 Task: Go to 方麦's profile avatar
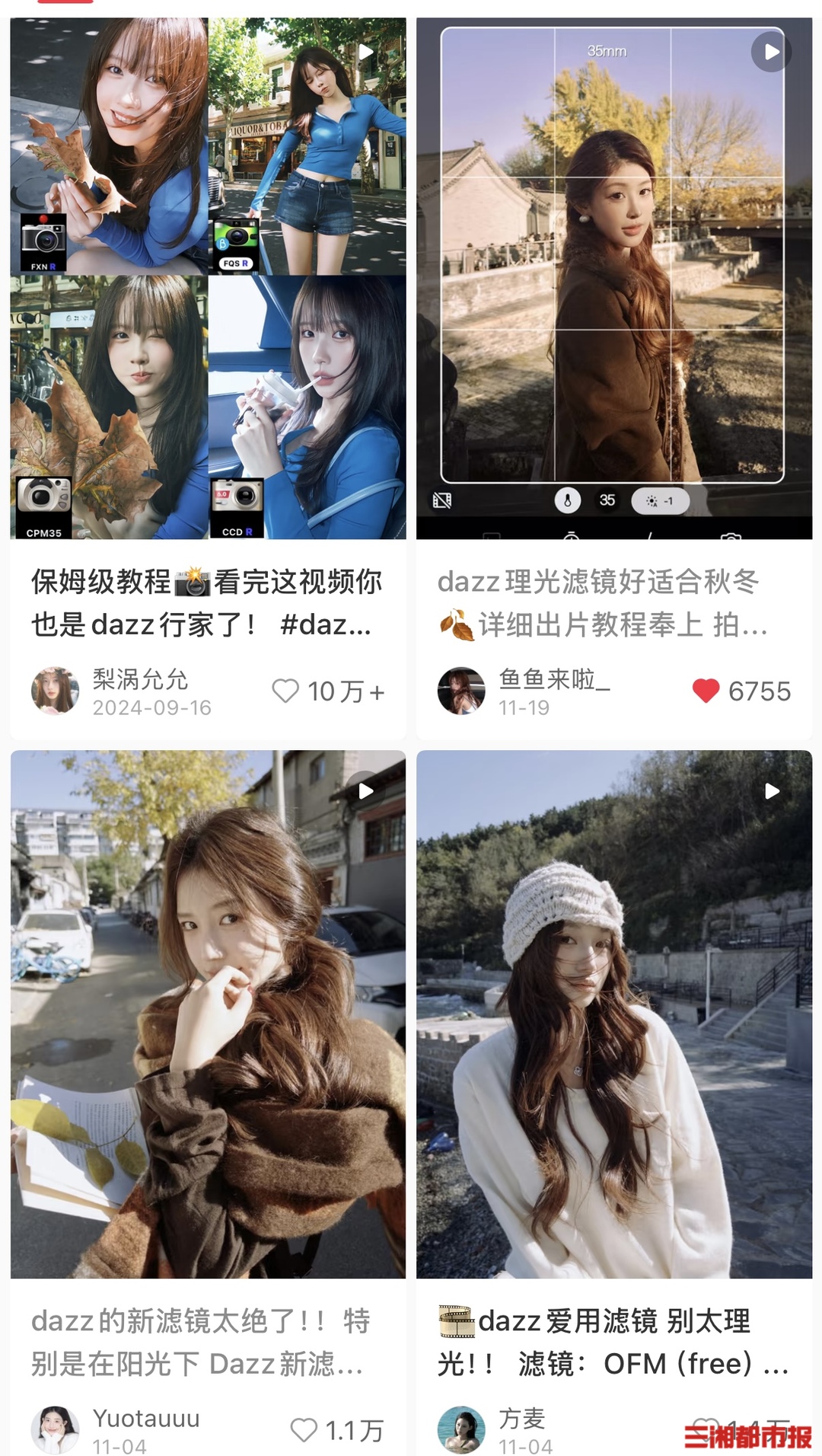pos(461,1429)
